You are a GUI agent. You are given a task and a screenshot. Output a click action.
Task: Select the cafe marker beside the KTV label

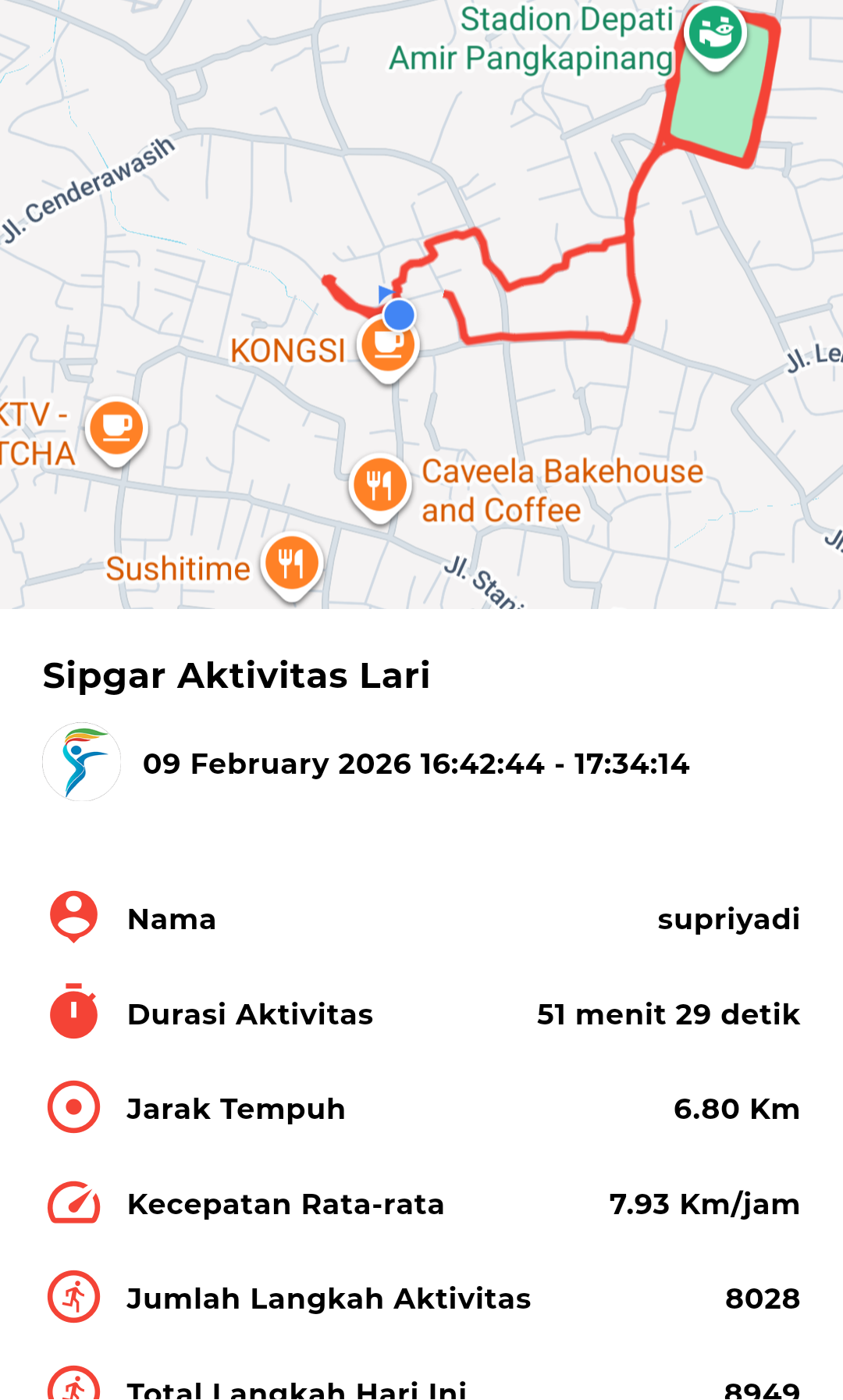pyautogui.click(x=116, y=428)
